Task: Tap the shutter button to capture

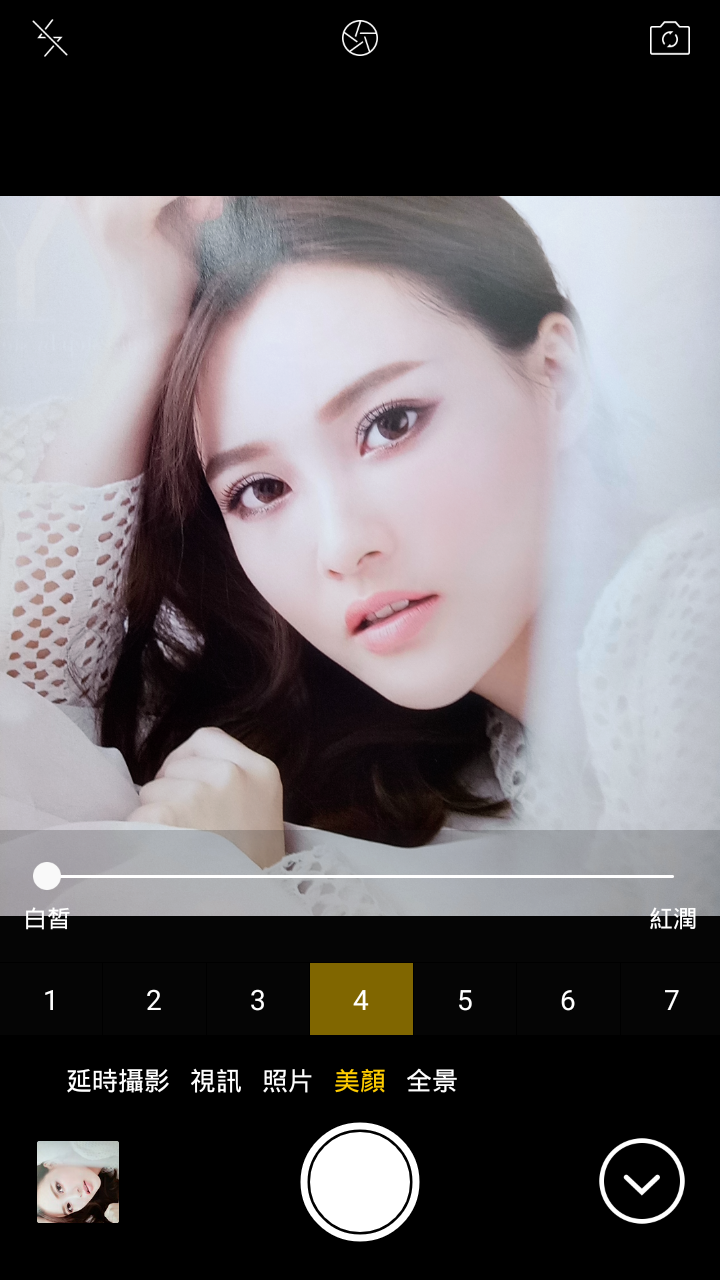Action: coord(360,1182)
